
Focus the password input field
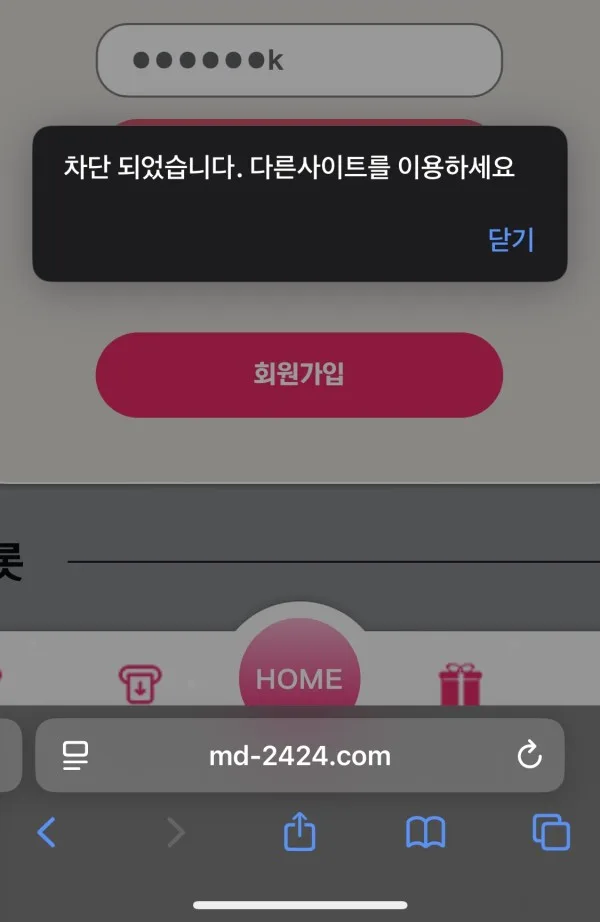click(x=299, y=60)
